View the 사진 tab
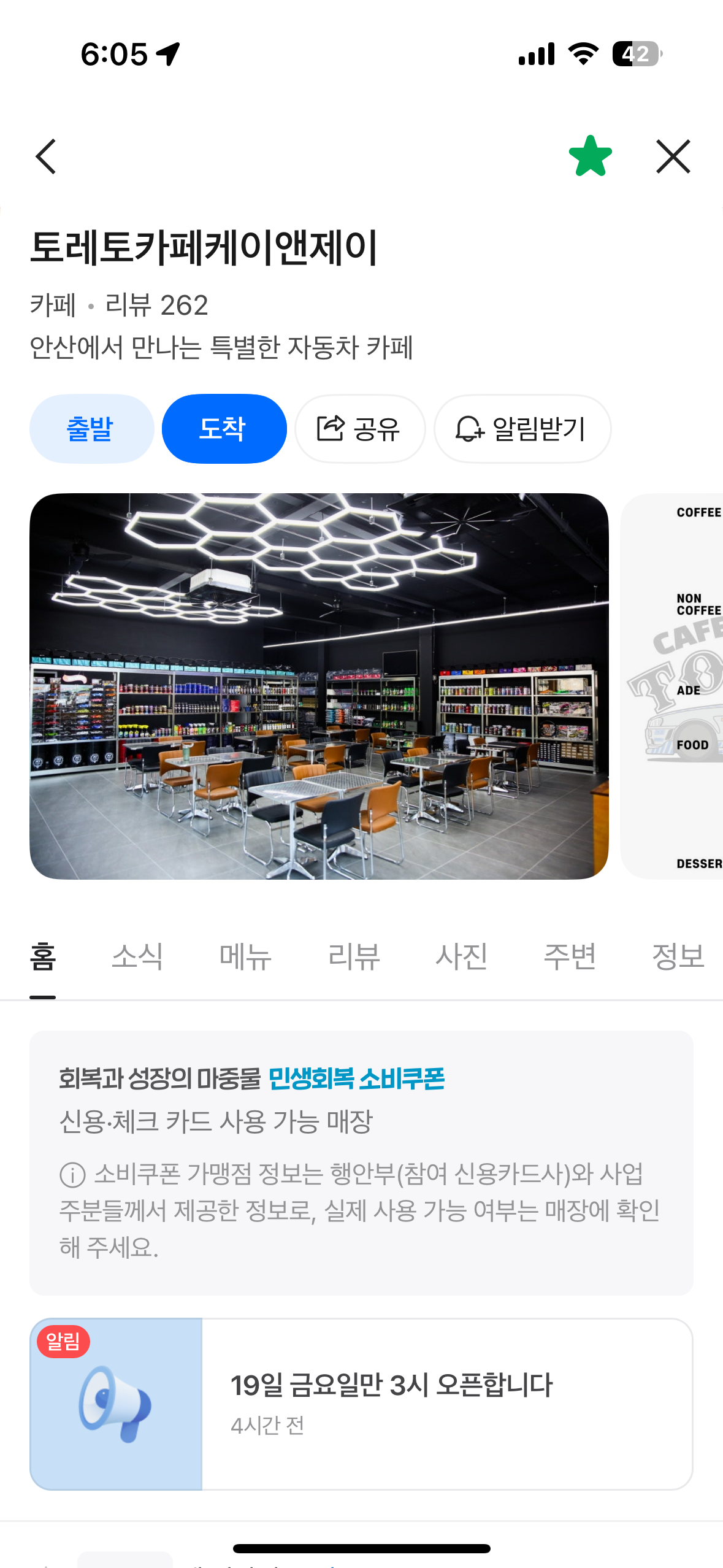 coord(461,956)
